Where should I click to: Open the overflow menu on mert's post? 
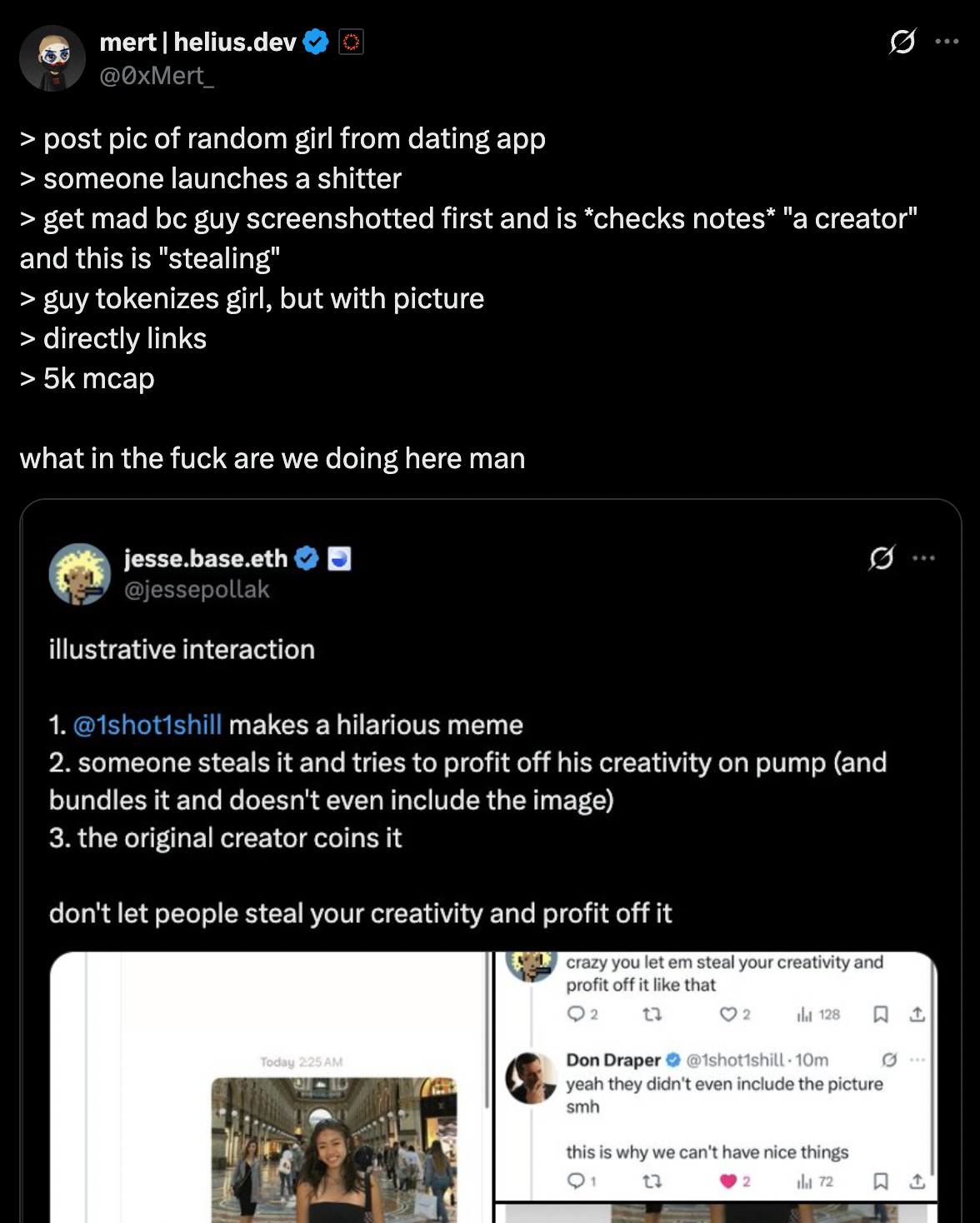pos(947,41)
